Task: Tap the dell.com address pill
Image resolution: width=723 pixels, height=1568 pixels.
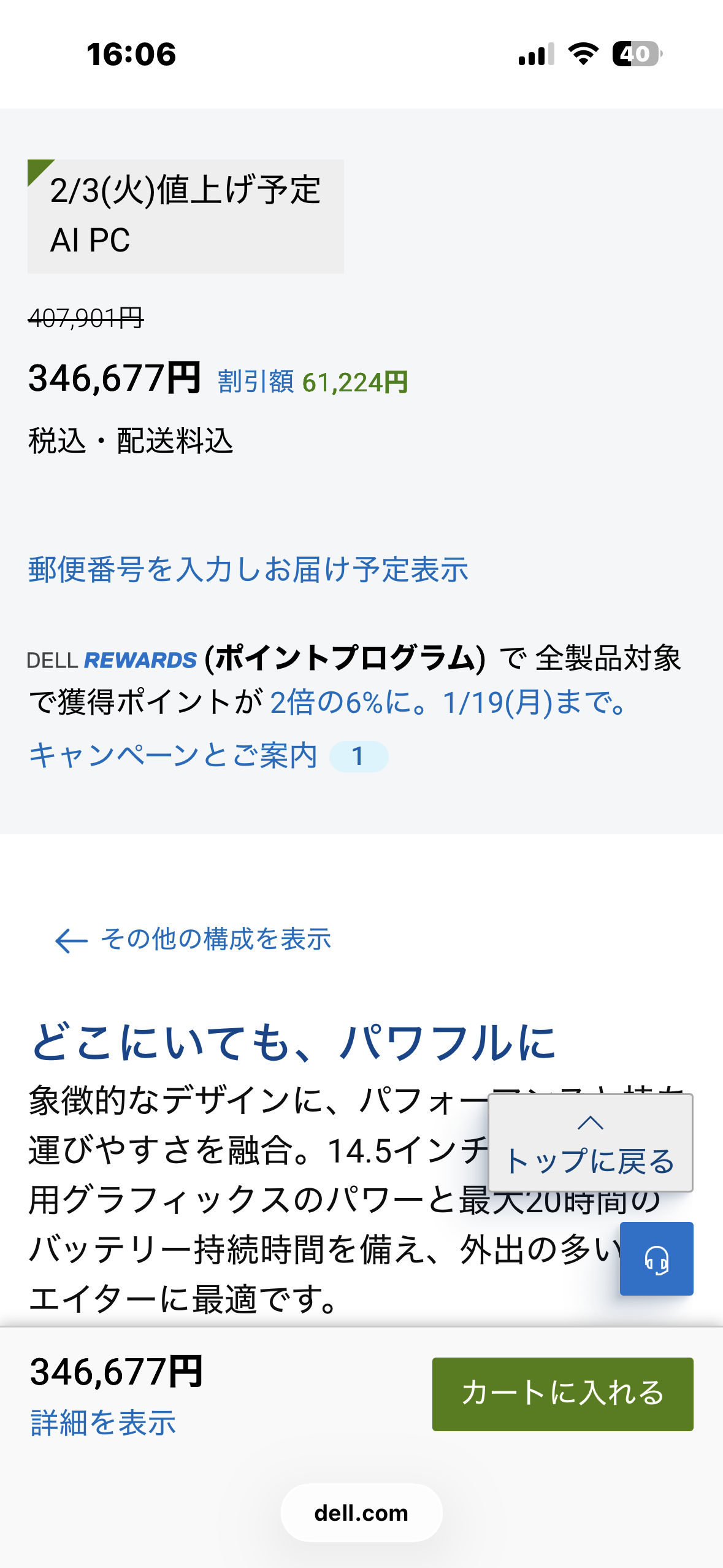Action: 361,1513
